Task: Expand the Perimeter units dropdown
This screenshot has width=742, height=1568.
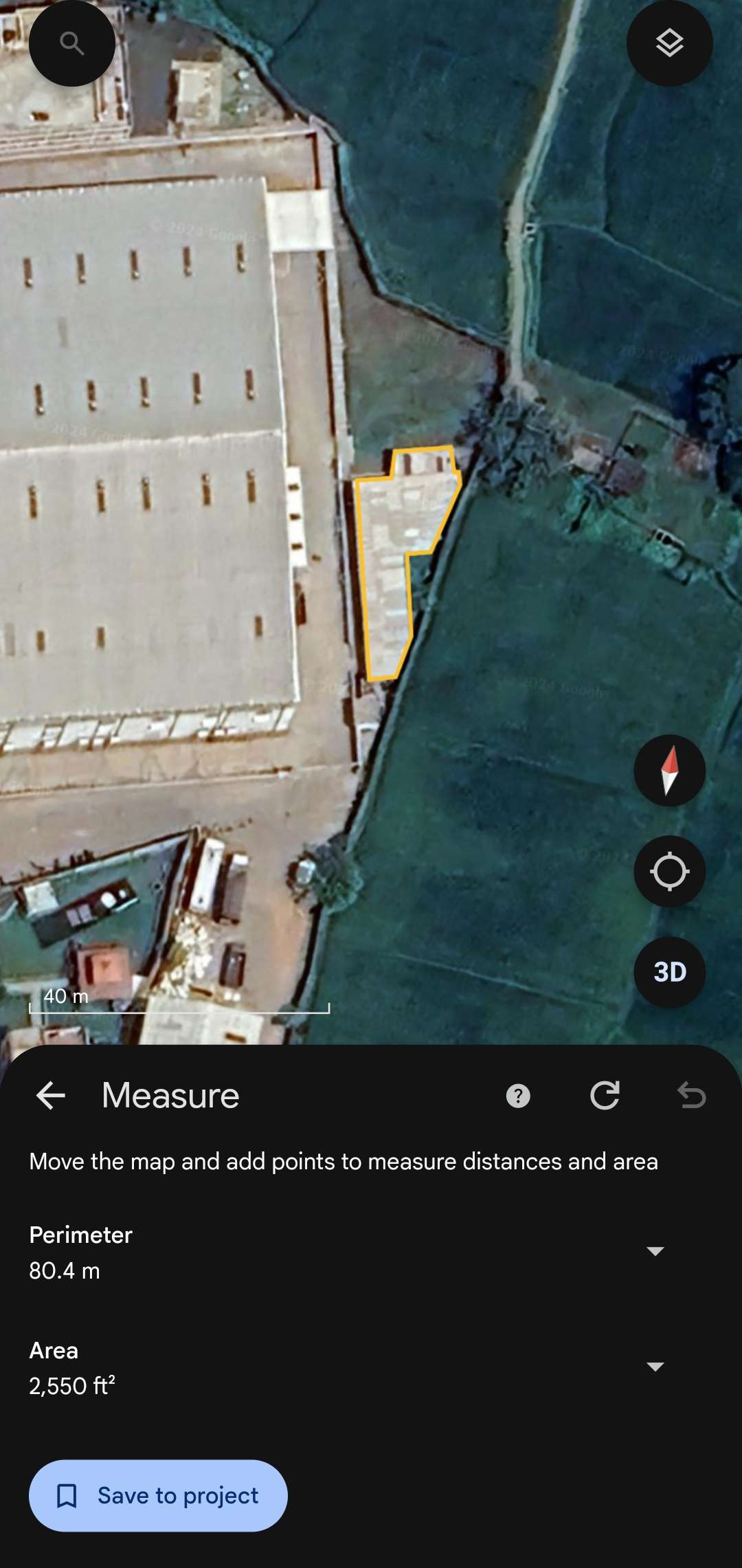Action: click(655, 1251)
